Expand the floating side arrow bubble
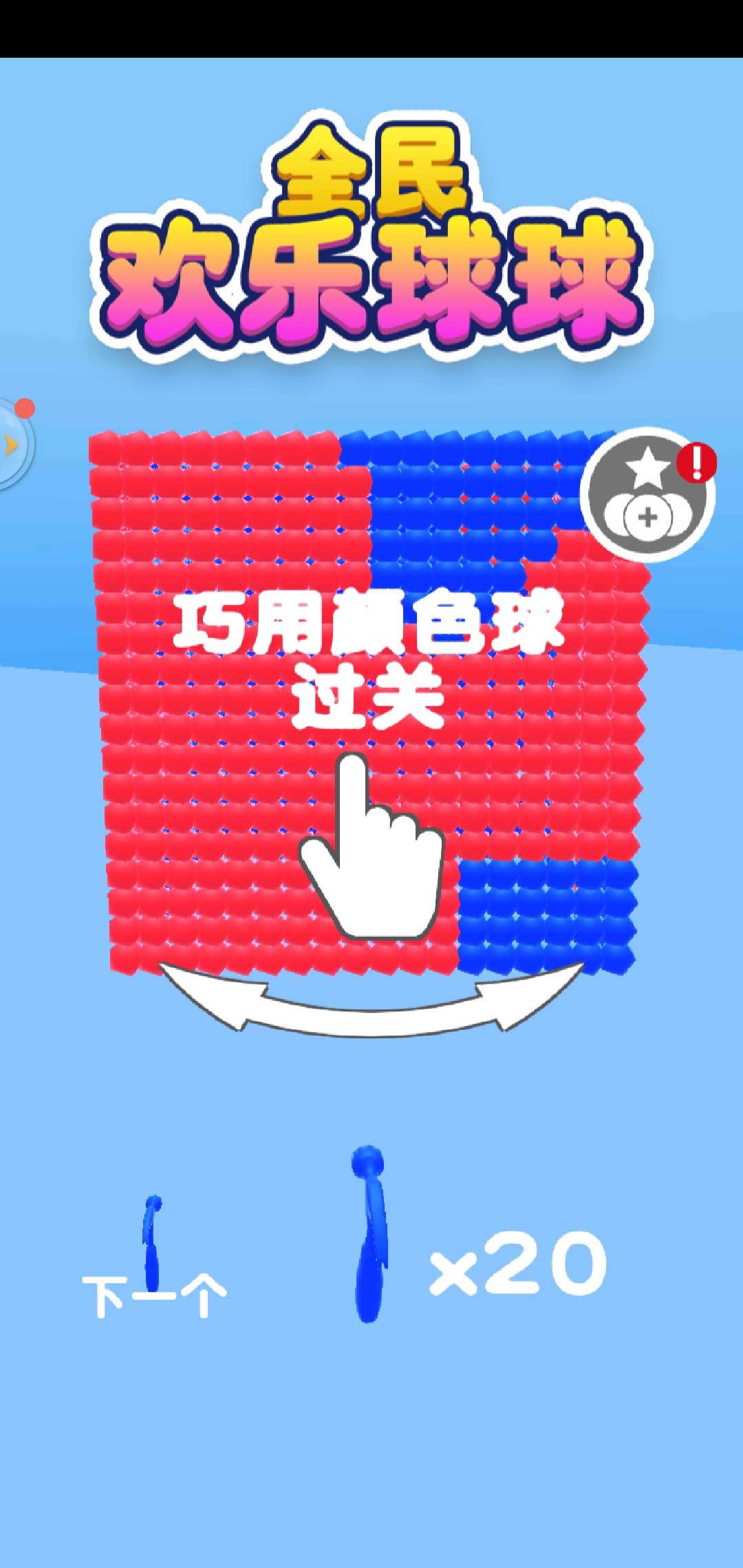 pos(11,445)
